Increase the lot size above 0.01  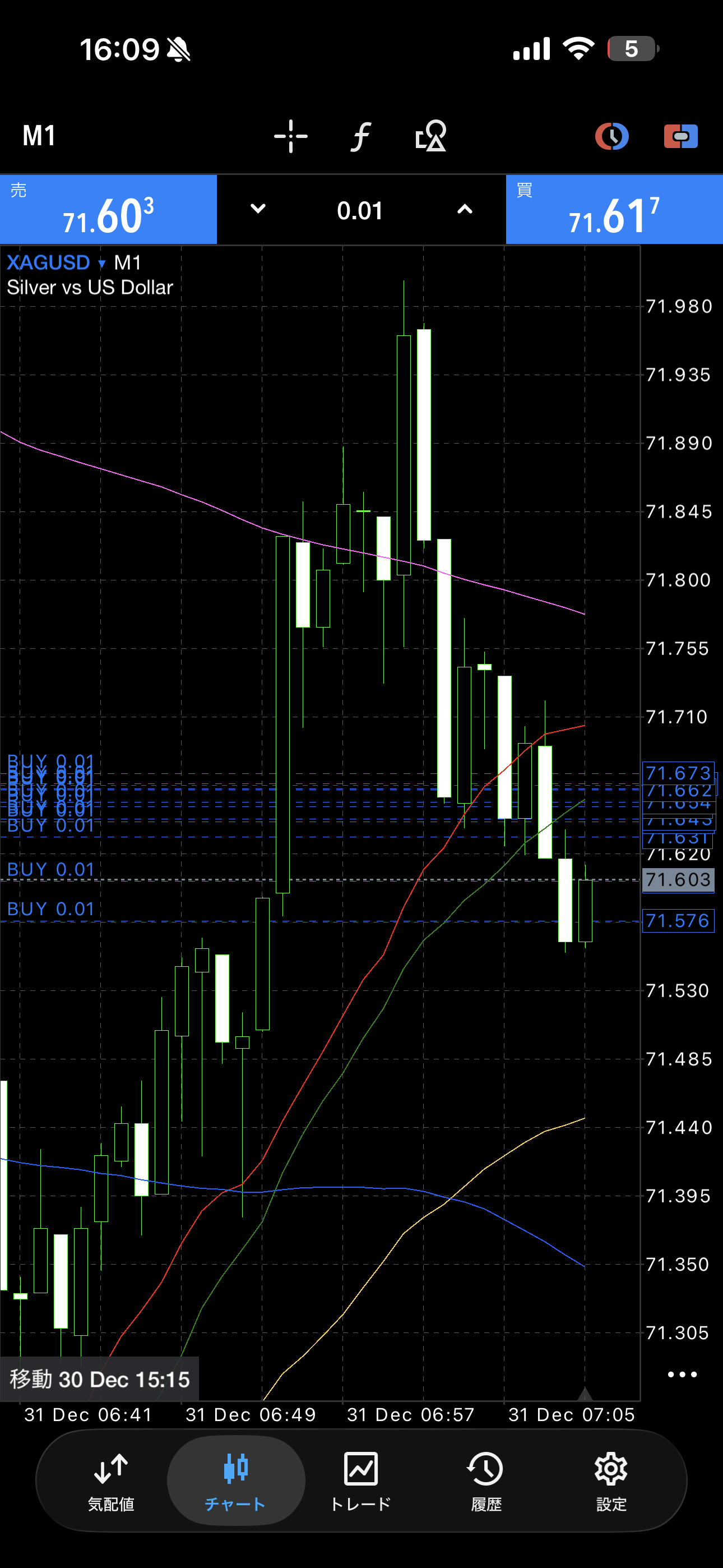(465, 209)
